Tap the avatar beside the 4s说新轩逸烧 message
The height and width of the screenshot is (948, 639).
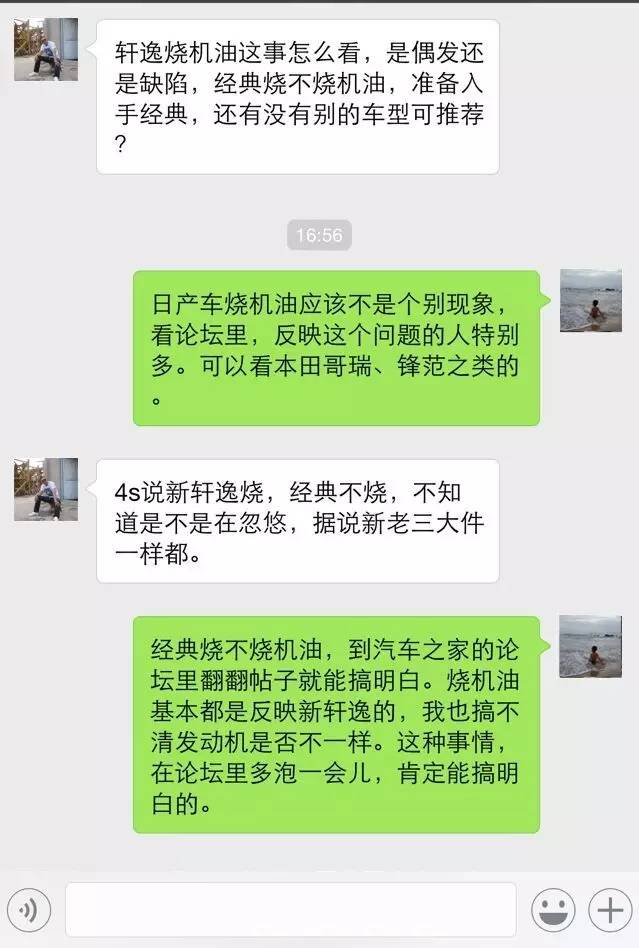click(x=46, y=489)
